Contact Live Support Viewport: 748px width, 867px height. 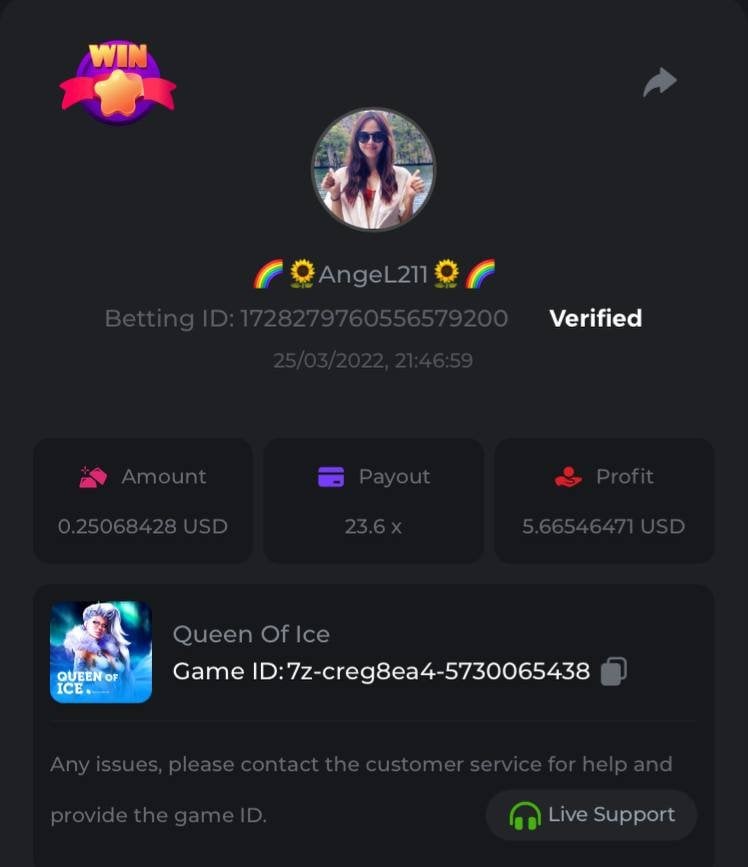592,815
